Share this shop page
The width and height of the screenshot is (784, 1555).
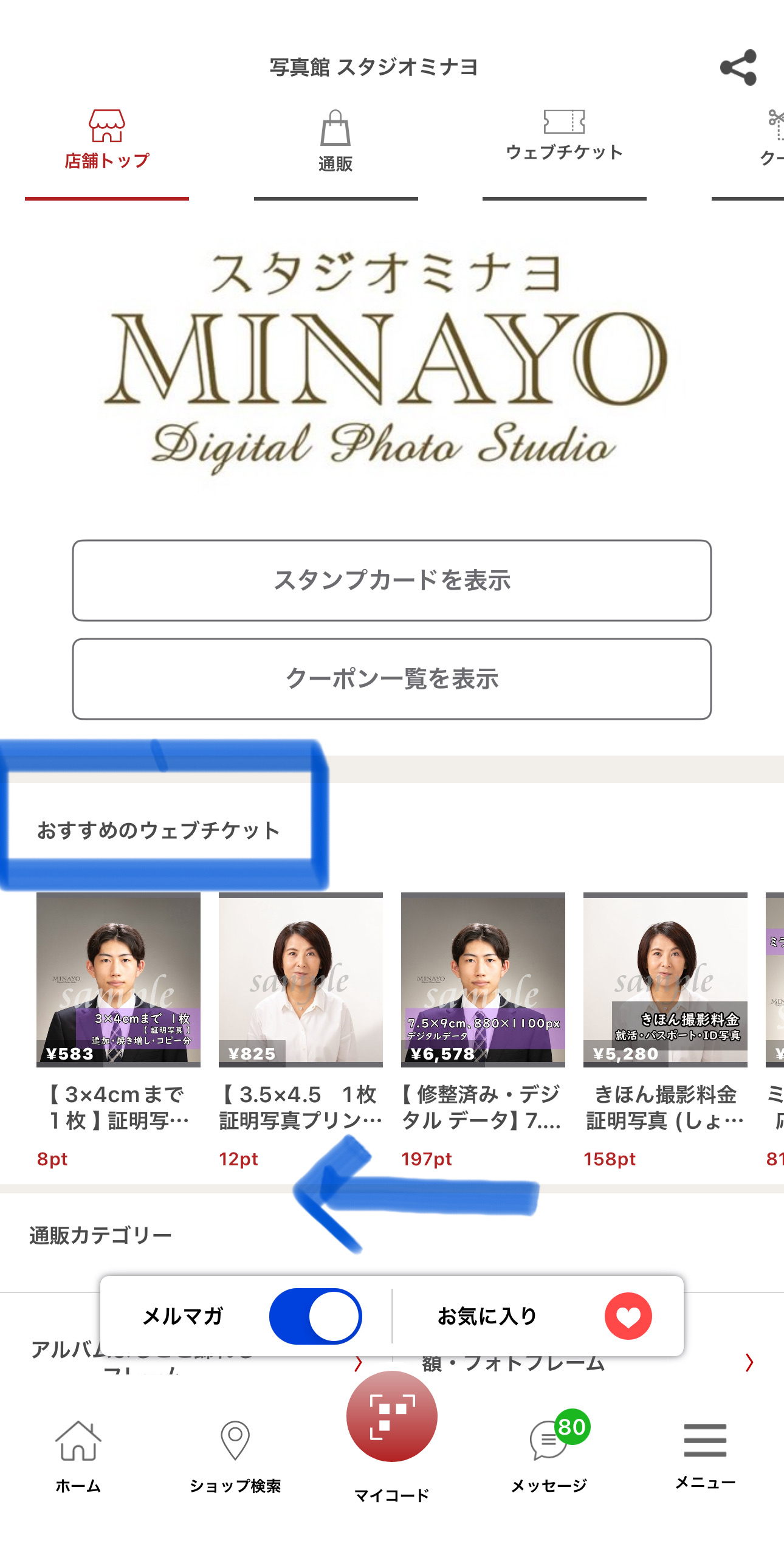(738, 67)
